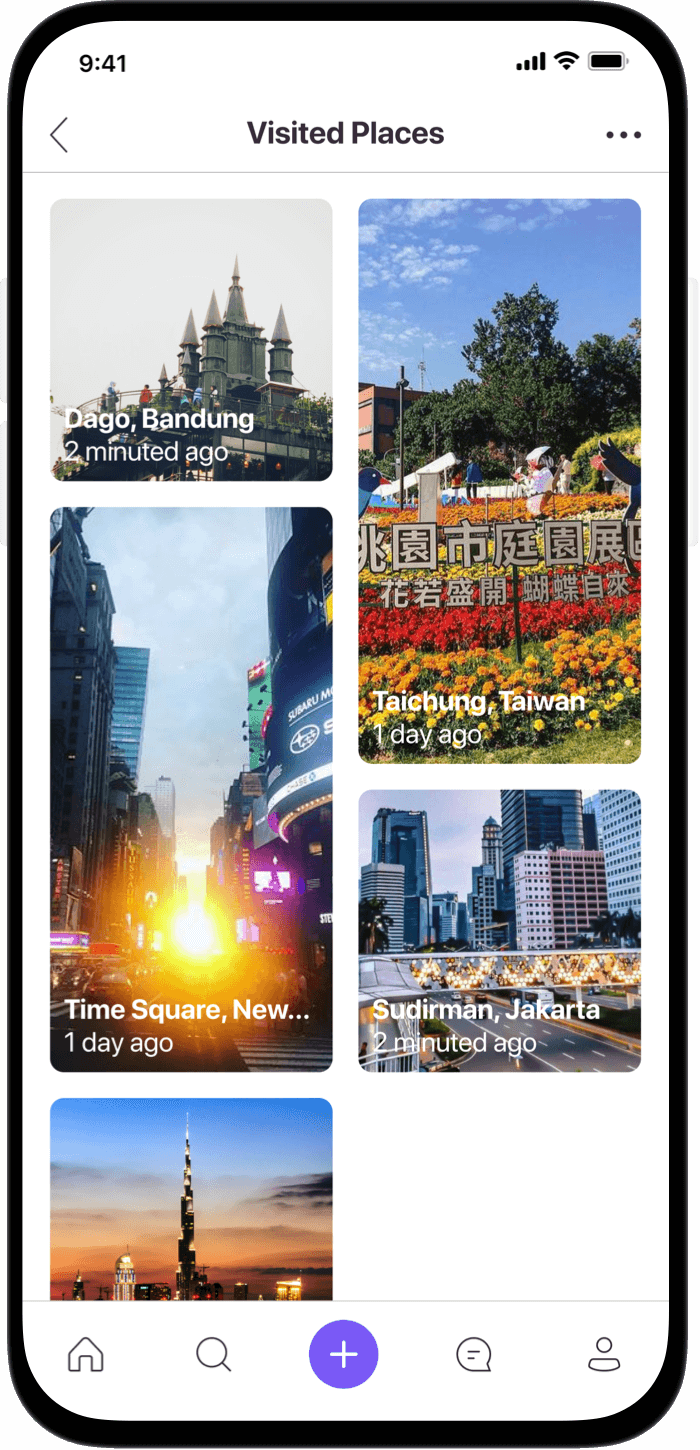The image size is (700, 1450).
Task: Switch to the Home tab
Action: pyautogui.click(x=85, y=1355)
